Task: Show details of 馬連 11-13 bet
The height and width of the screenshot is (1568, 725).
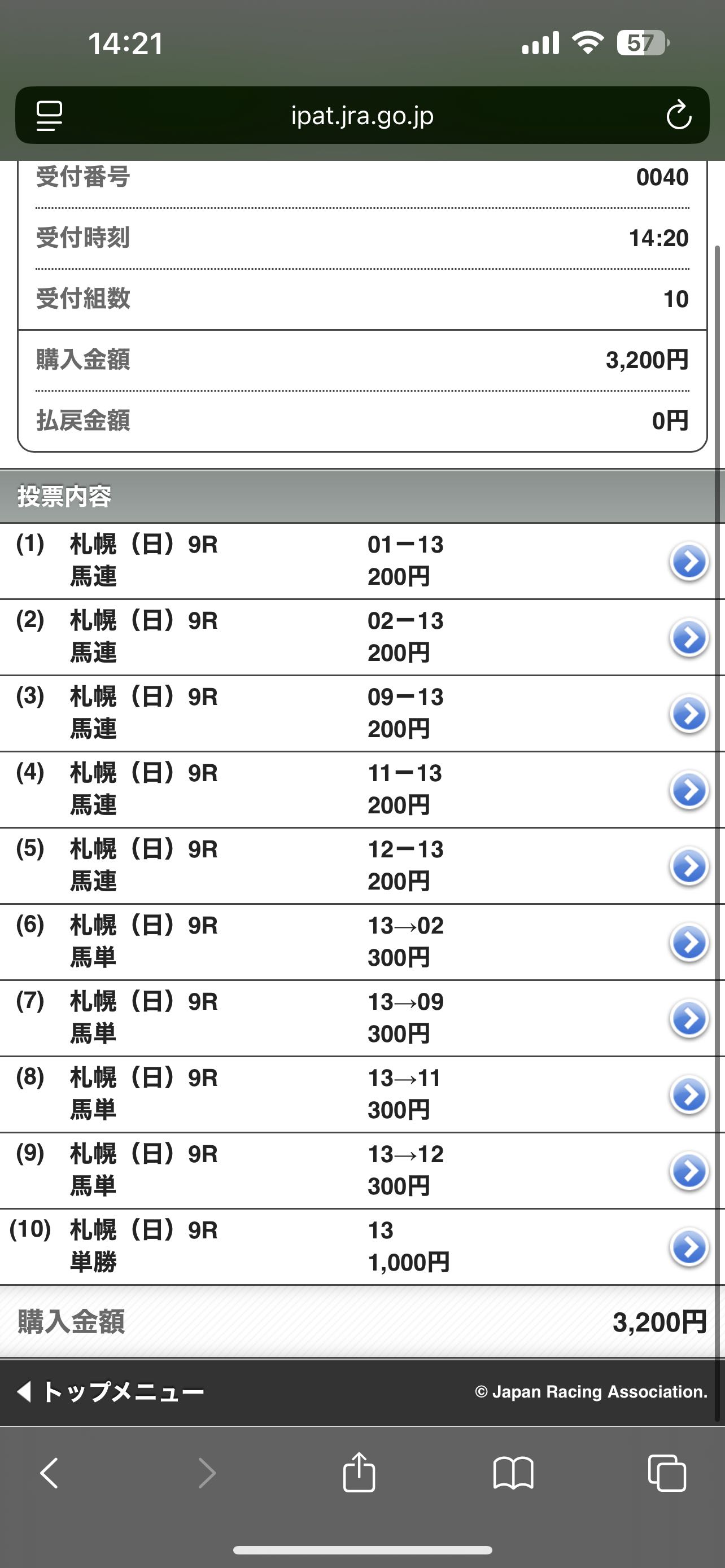Action: (688, 790)
